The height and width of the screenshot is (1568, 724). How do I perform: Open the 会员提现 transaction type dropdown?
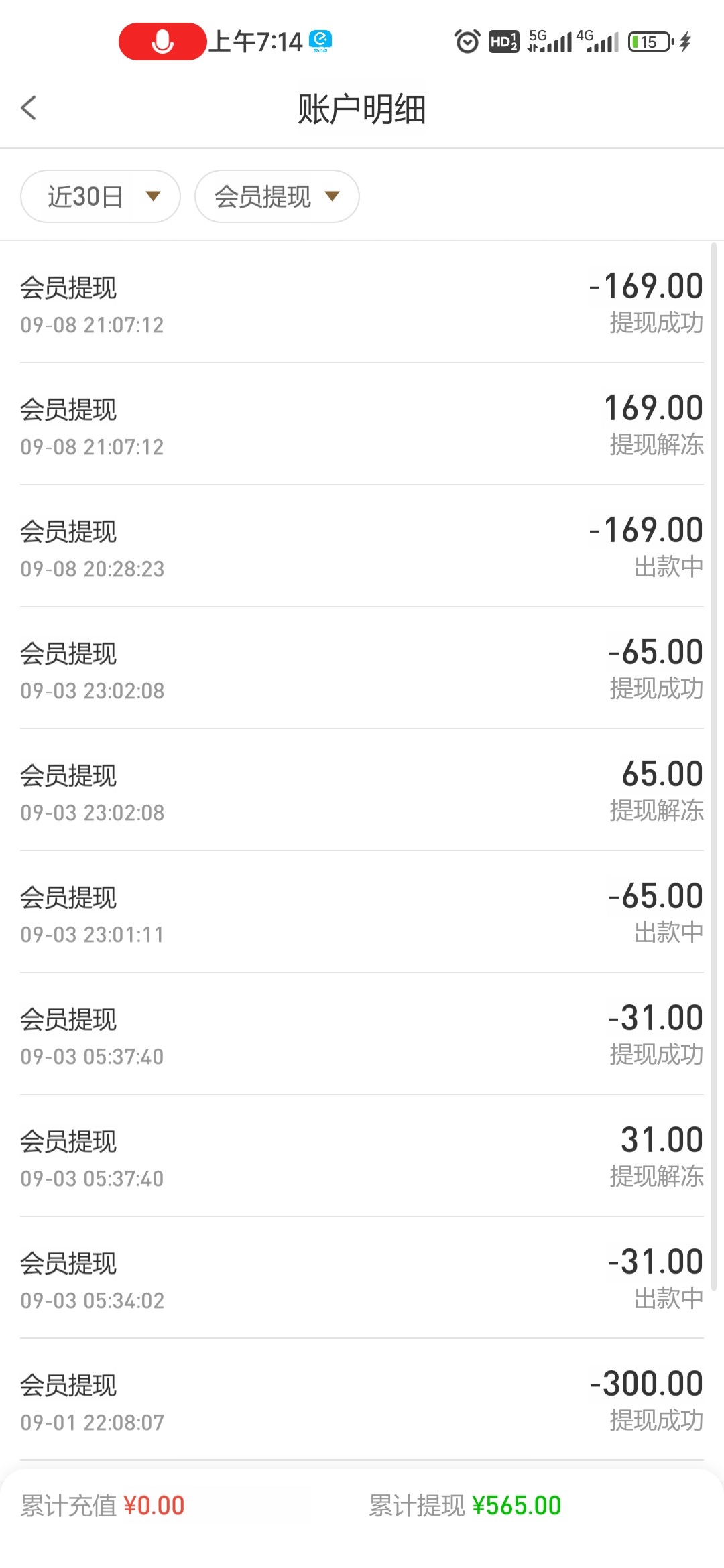tap(276, 196)
